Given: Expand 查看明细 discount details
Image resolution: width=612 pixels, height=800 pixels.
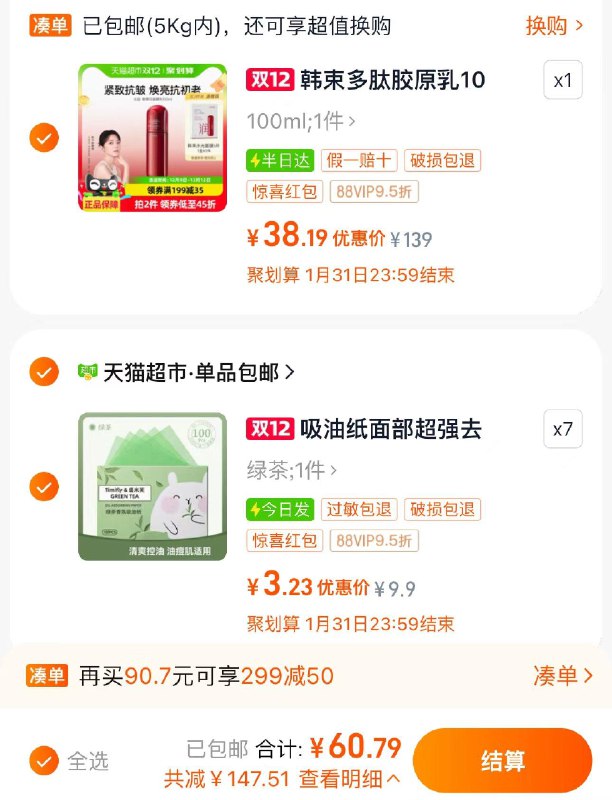Looking at the screenshot, I should pyautogui.click(x=349, y=779).
